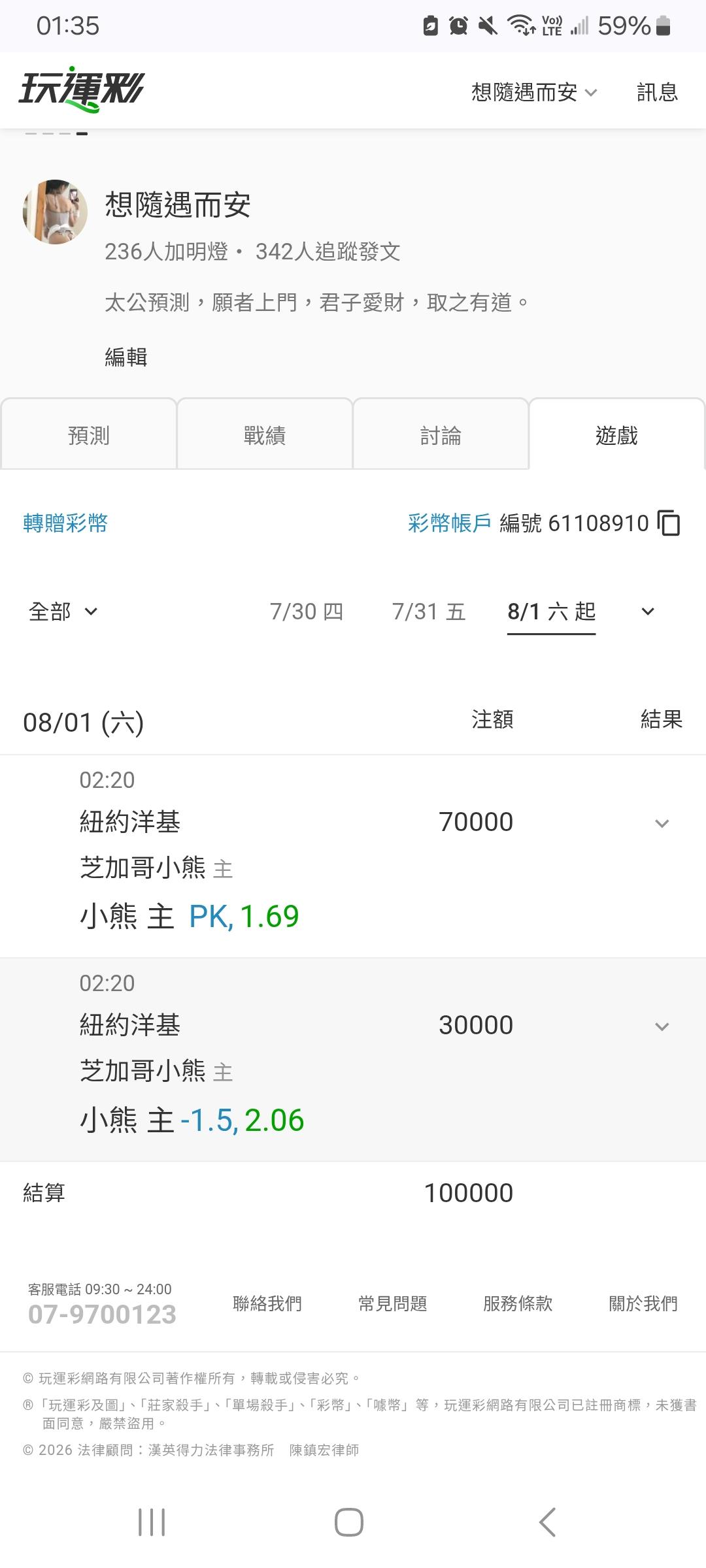The width and height of the screenshot is (706, 1568).
Task: Go back with the system back button
Action: click(x=547, y=1522)
